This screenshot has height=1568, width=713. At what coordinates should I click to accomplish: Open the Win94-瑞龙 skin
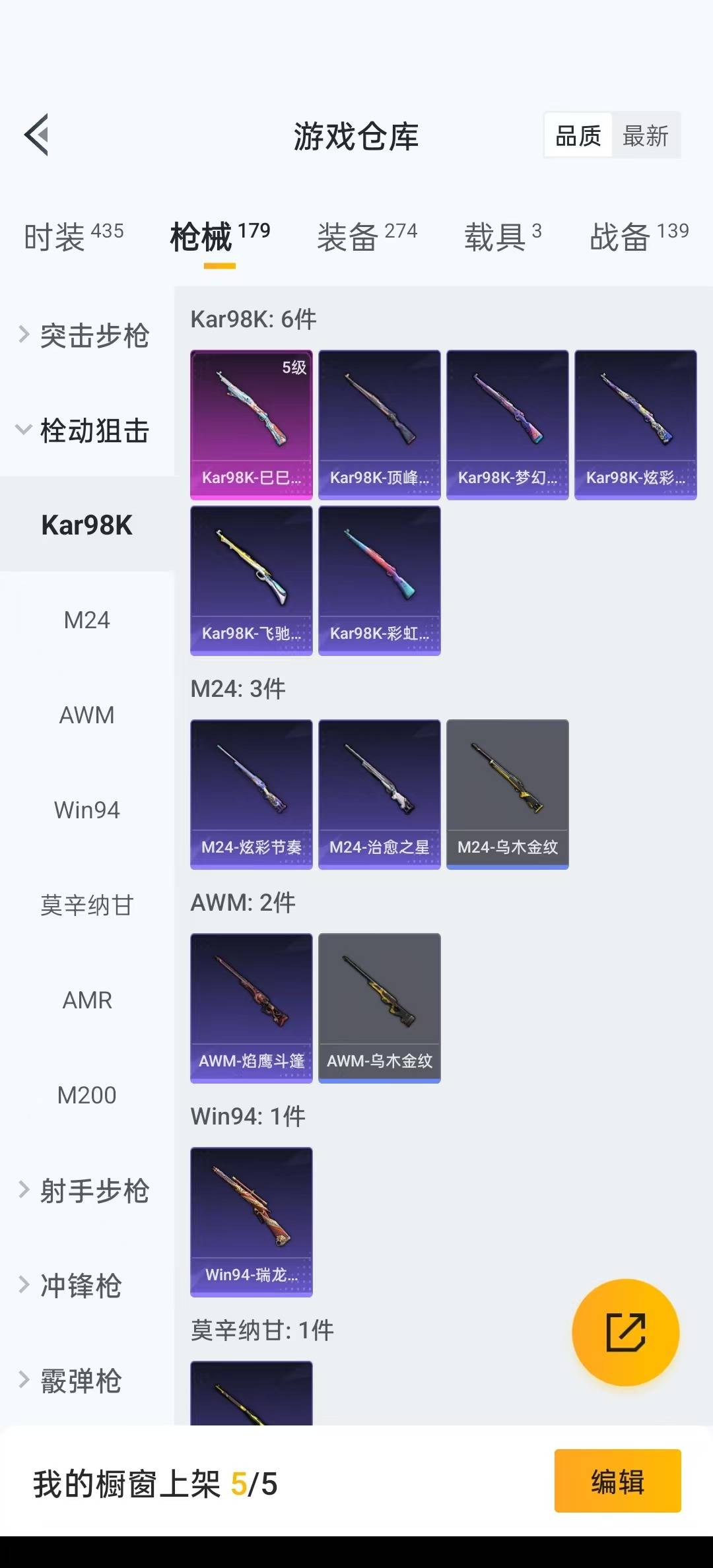coord(251,1222)
